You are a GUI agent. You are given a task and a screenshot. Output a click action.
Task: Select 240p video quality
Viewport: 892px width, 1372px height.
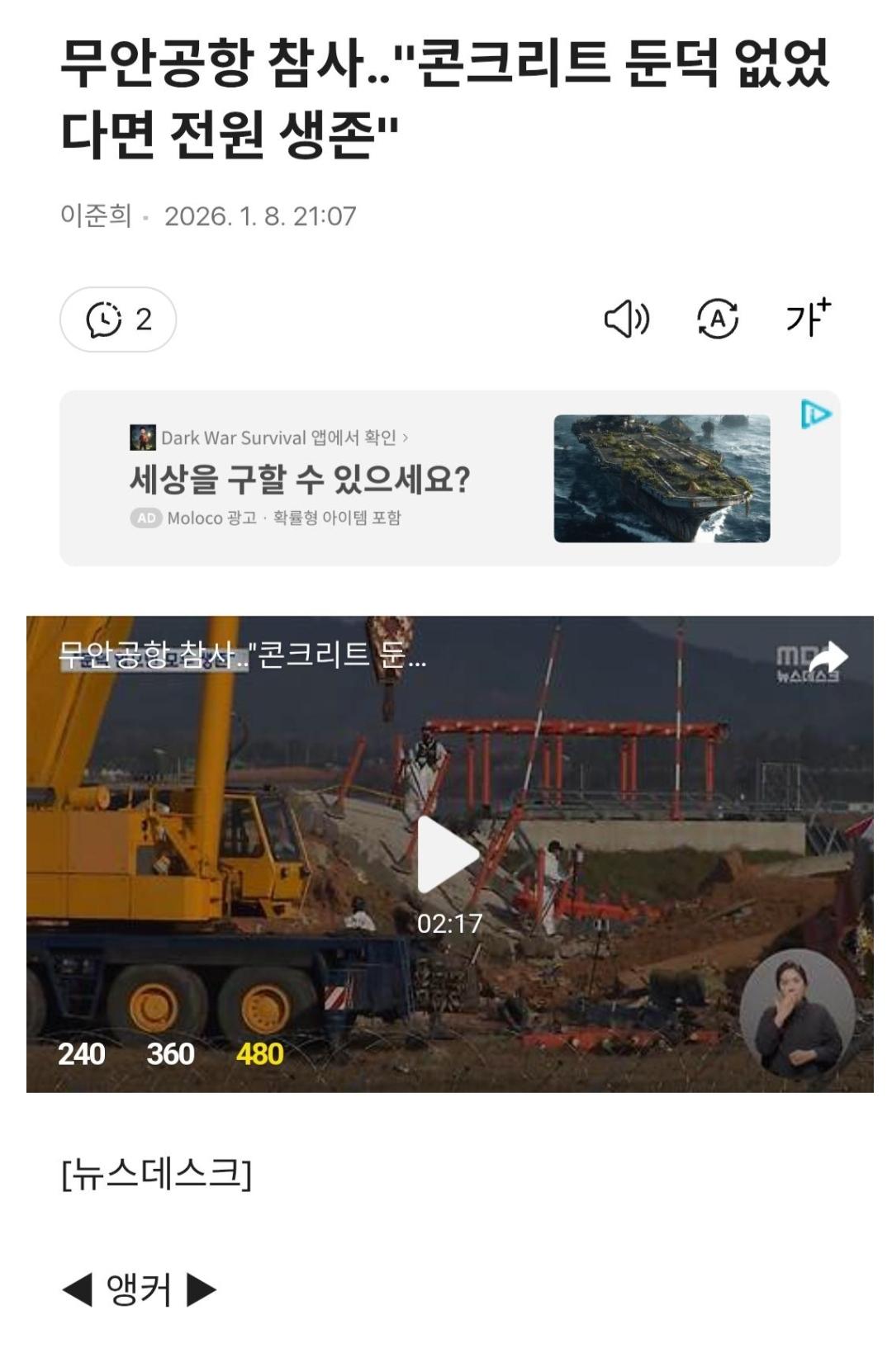82,1054
